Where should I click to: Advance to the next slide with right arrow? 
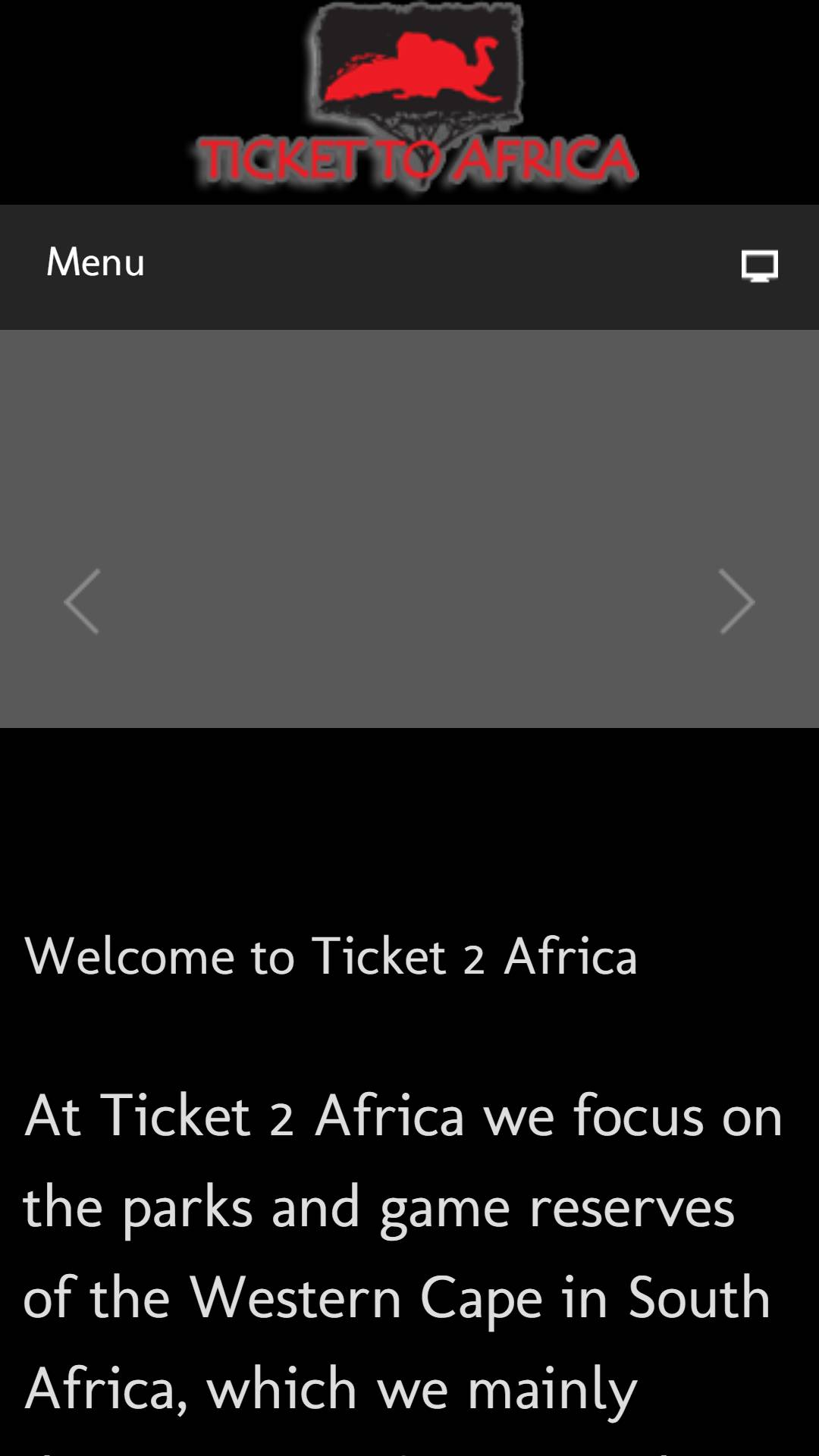click(x=737, y=601)
